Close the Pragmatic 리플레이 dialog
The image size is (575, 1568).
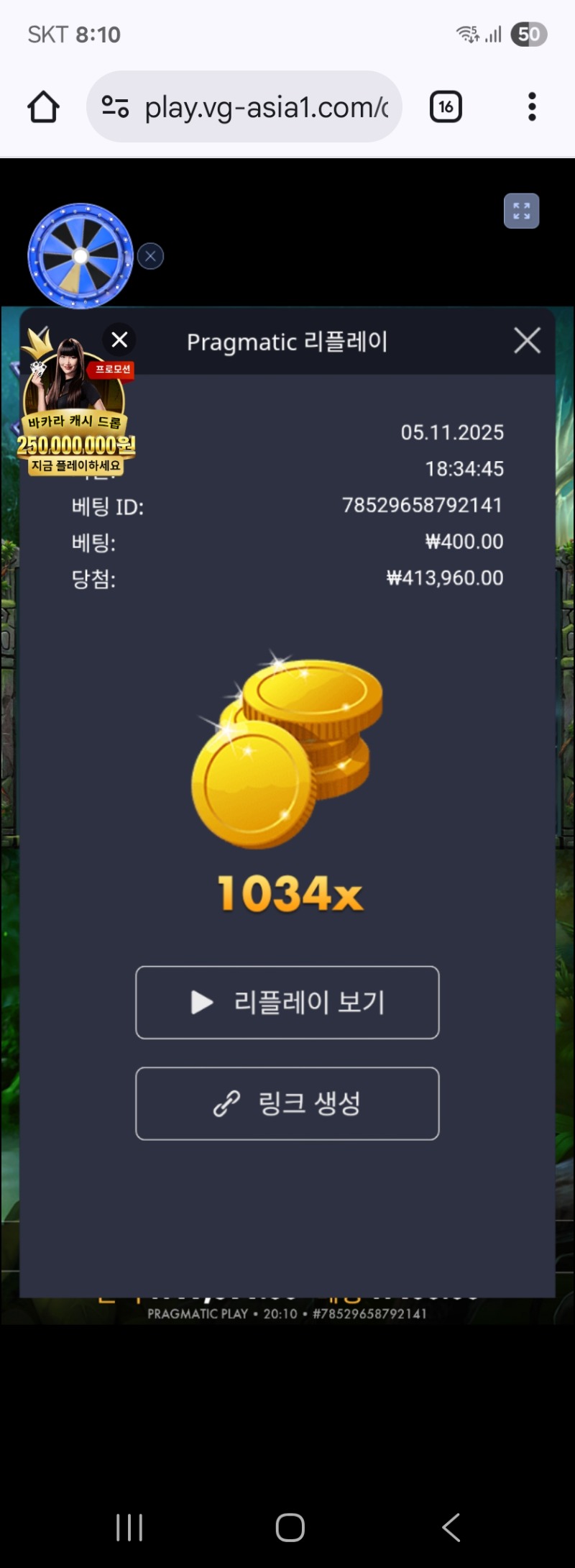tap(527, 340)
